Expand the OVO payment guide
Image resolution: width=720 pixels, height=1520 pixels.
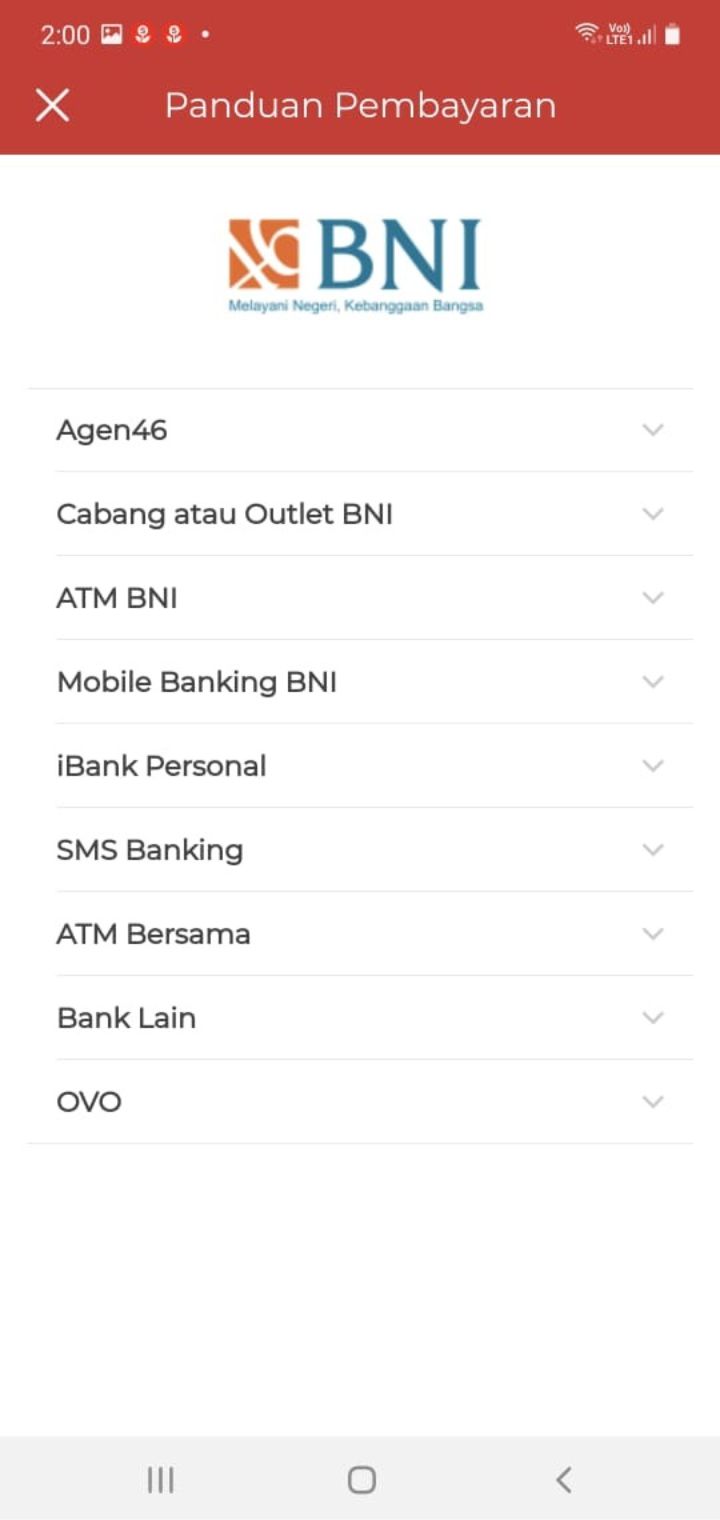(x=360, y=1102)
